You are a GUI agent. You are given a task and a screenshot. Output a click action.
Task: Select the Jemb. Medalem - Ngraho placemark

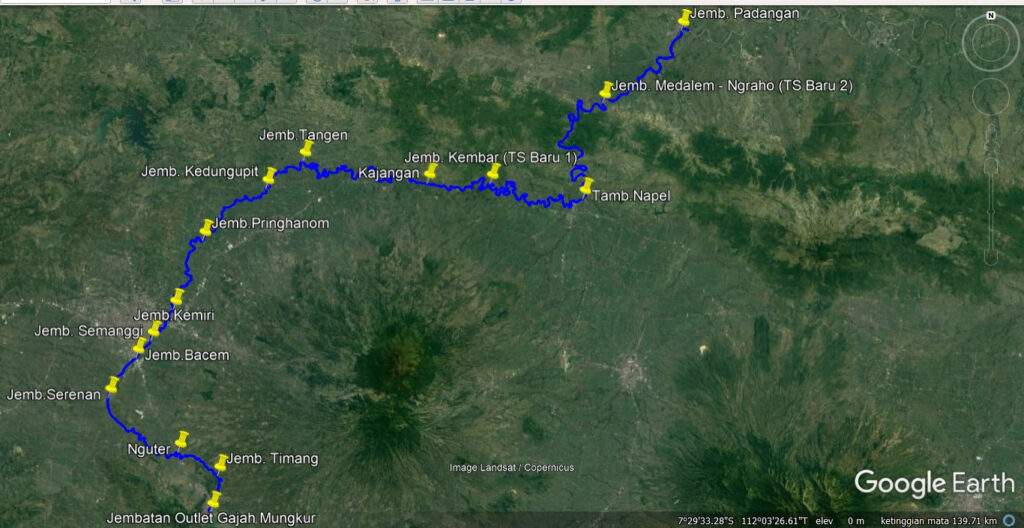(606, 89)
